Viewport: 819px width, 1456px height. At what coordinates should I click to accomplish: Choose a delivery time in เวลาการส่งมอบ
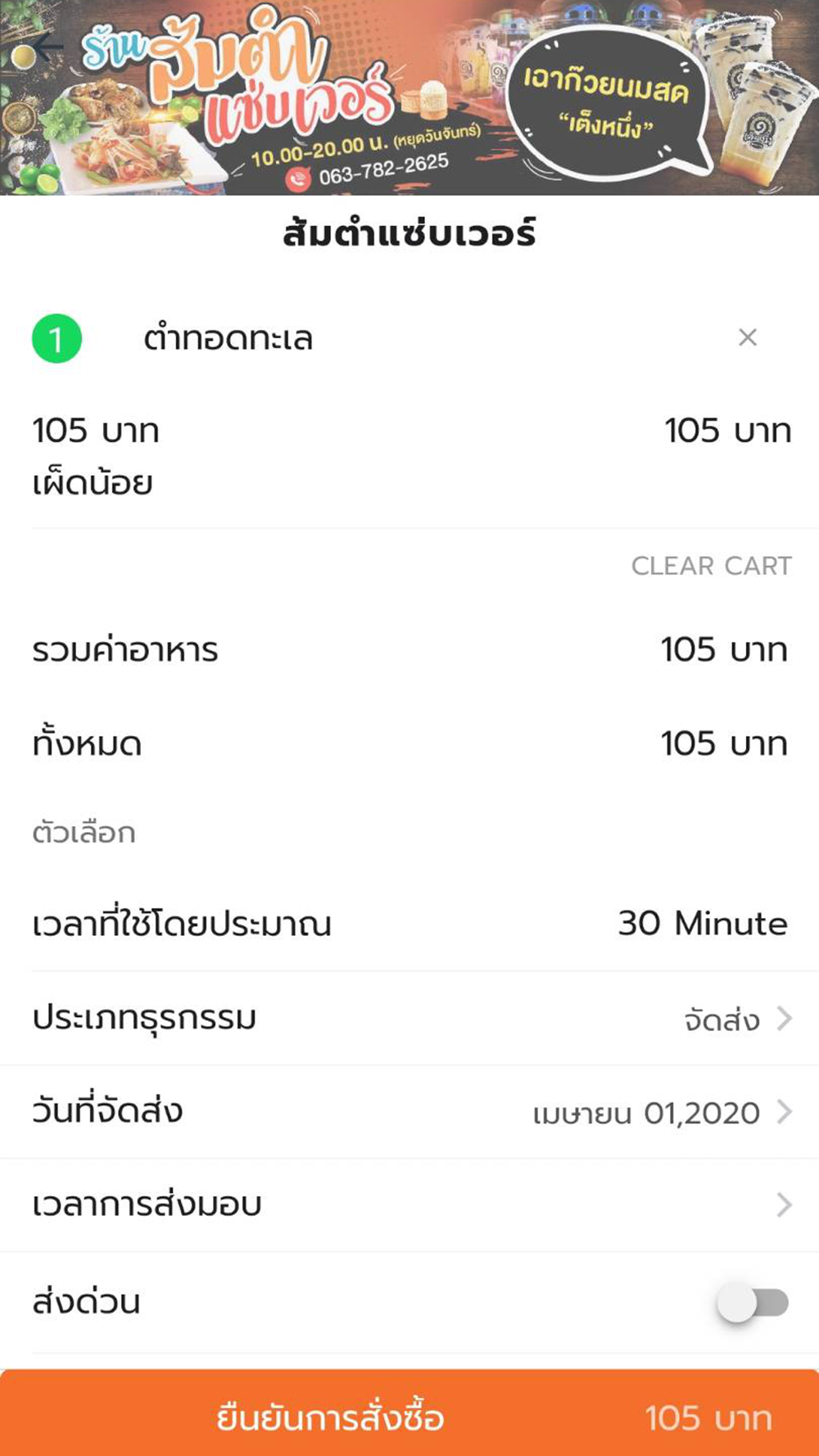(409, 1205)
